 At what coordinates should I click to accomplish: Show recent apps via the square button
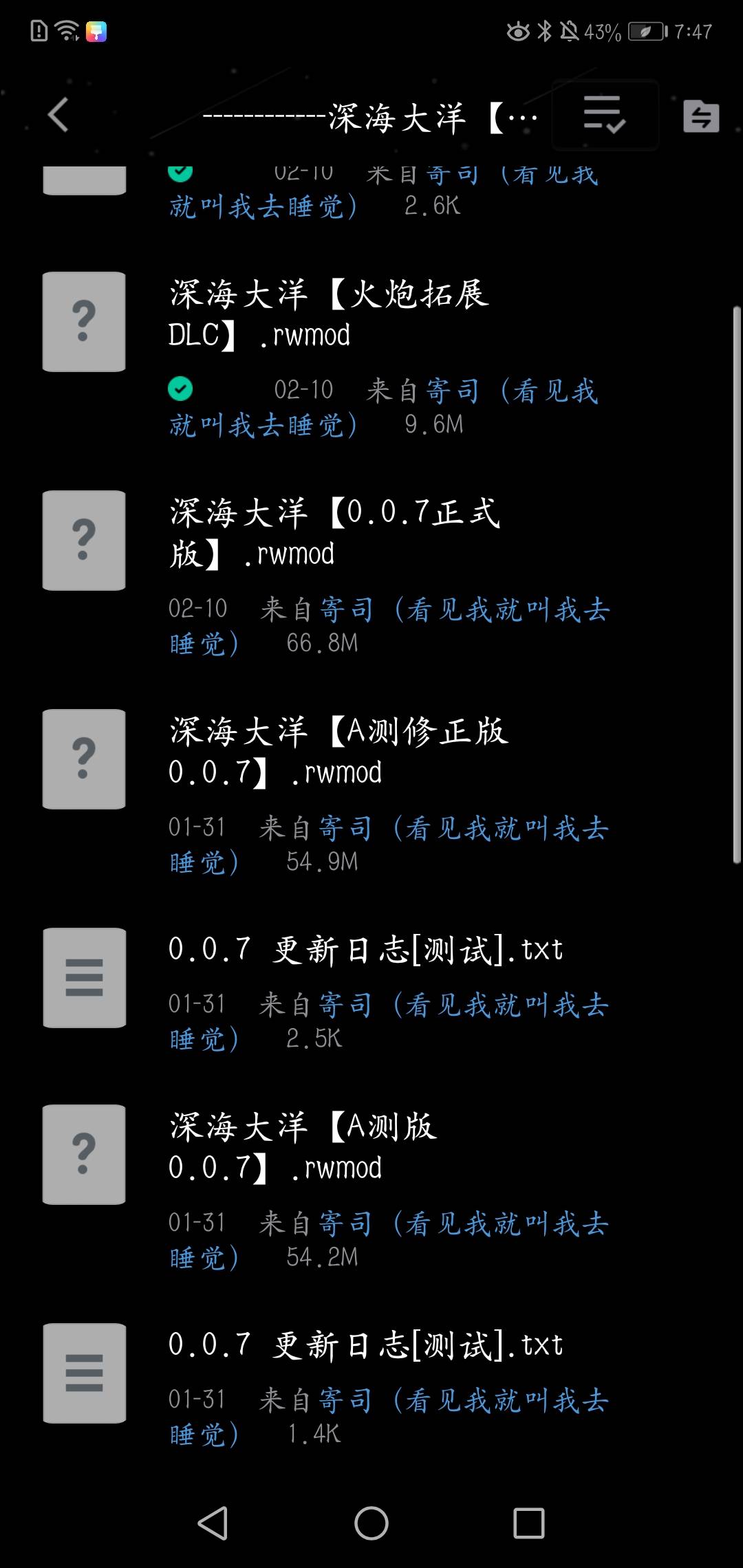pos(529,1523)
